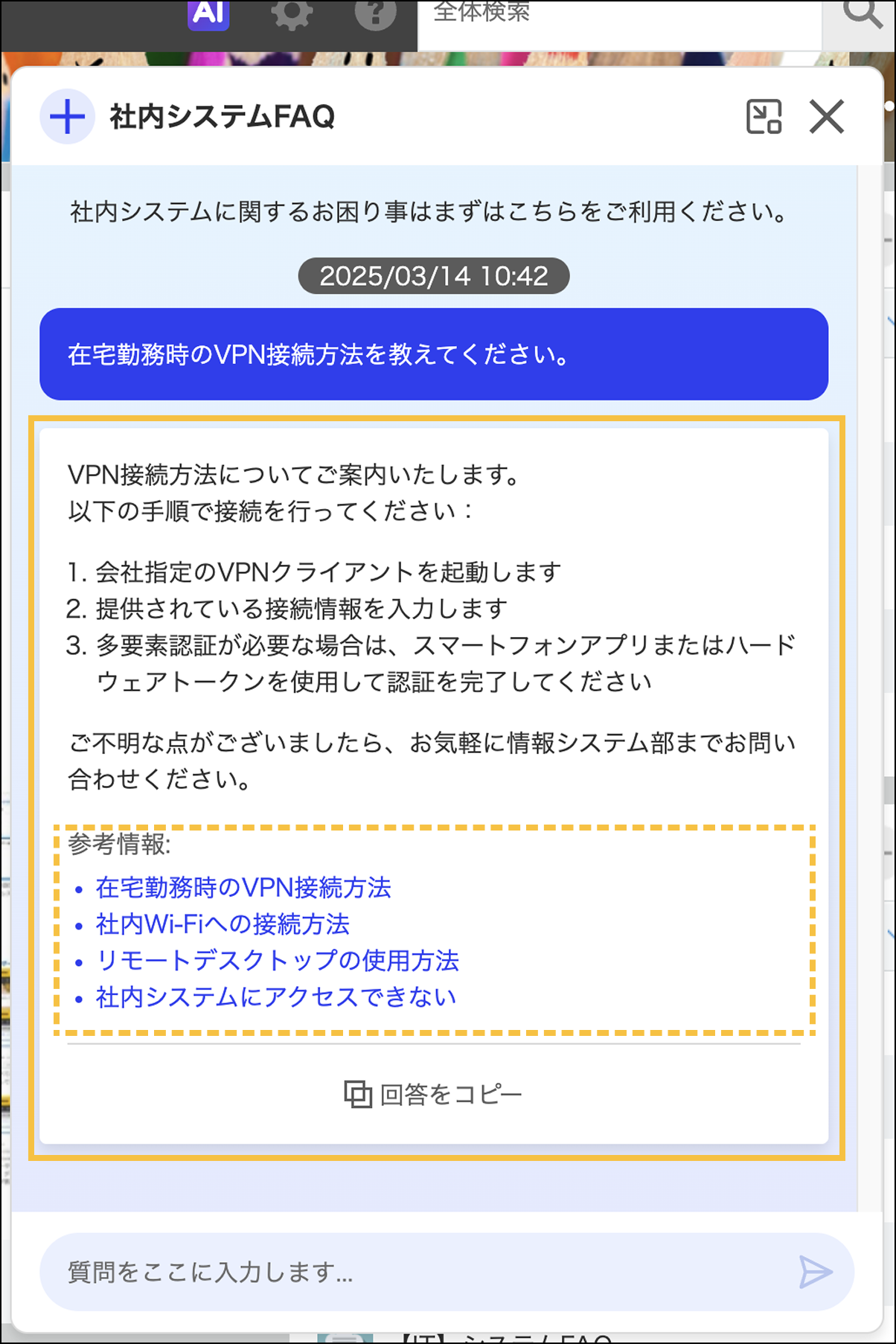Open link 社内Wi-Fiへの接続方法
Screen dimensions: 896x1344
[x=223, y=924]
